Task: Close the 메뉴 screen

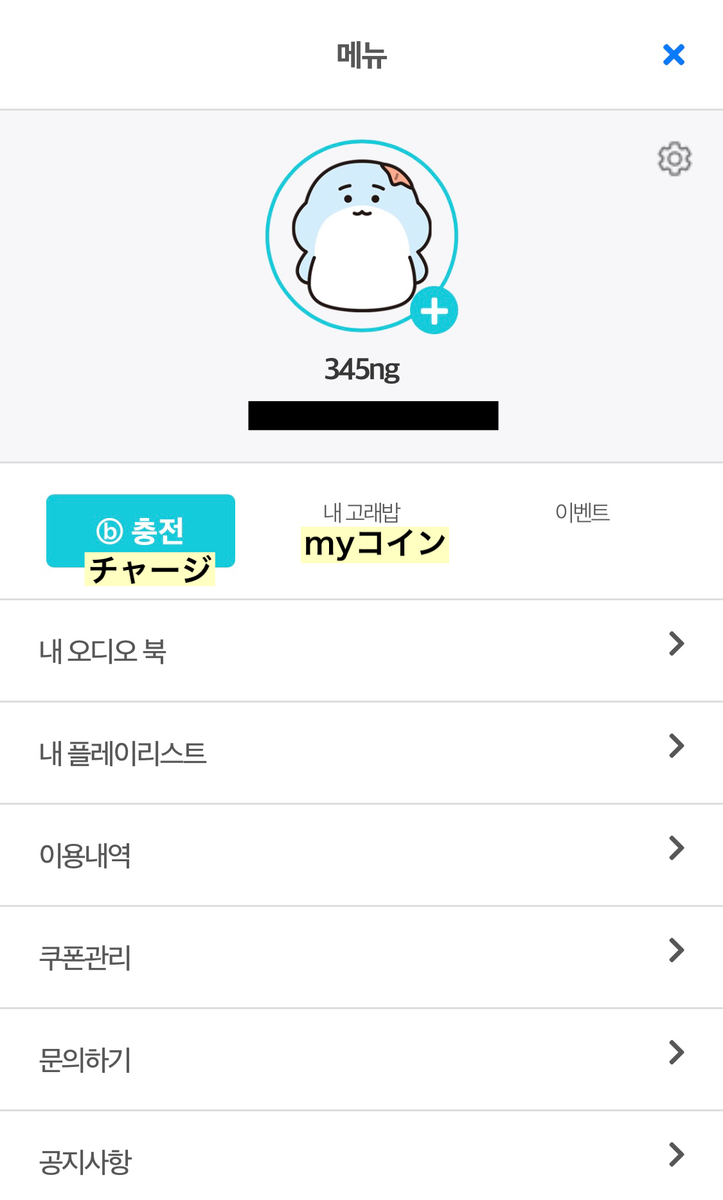Action: tap(674, 55)
